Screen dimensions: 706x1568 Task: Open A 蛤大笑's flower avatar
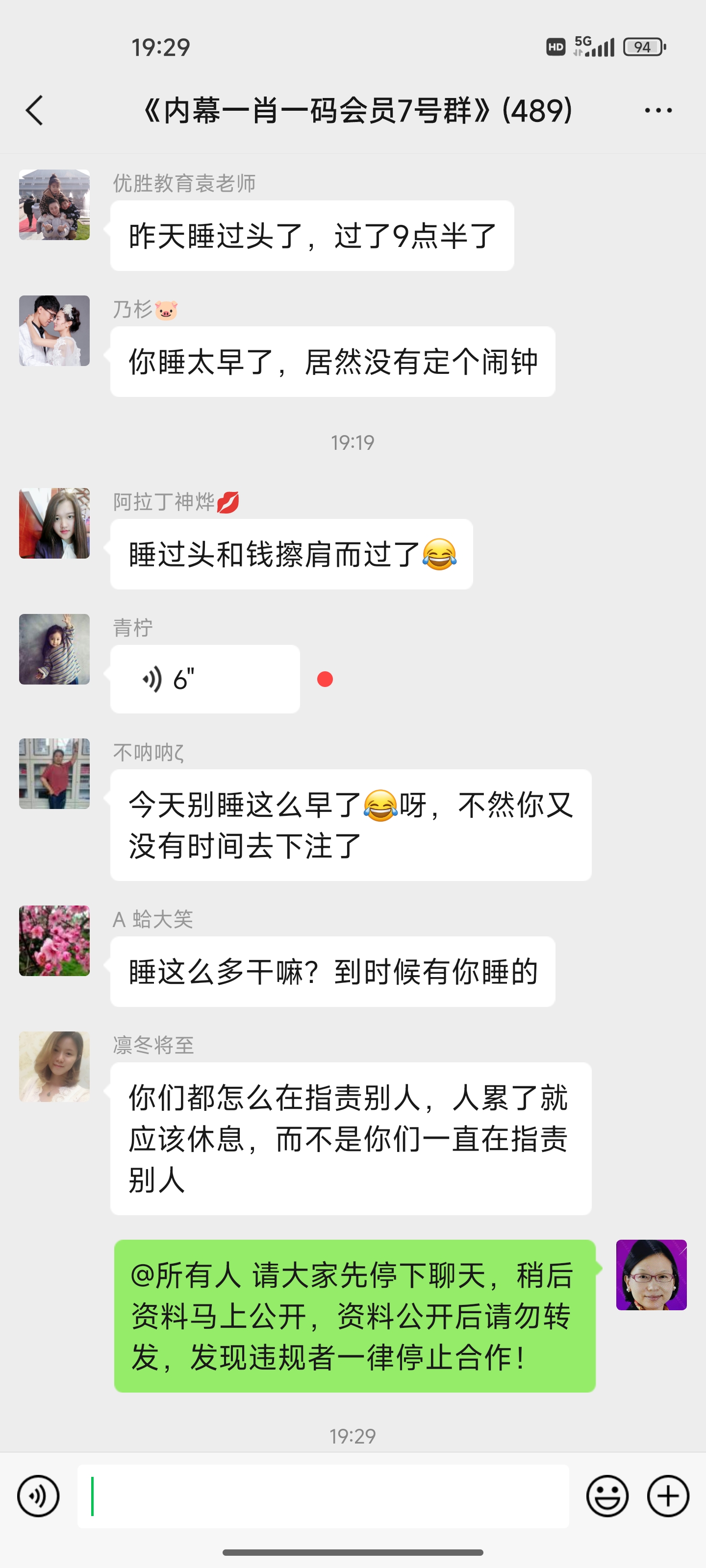pyautogui.click(x=54, y=940)
